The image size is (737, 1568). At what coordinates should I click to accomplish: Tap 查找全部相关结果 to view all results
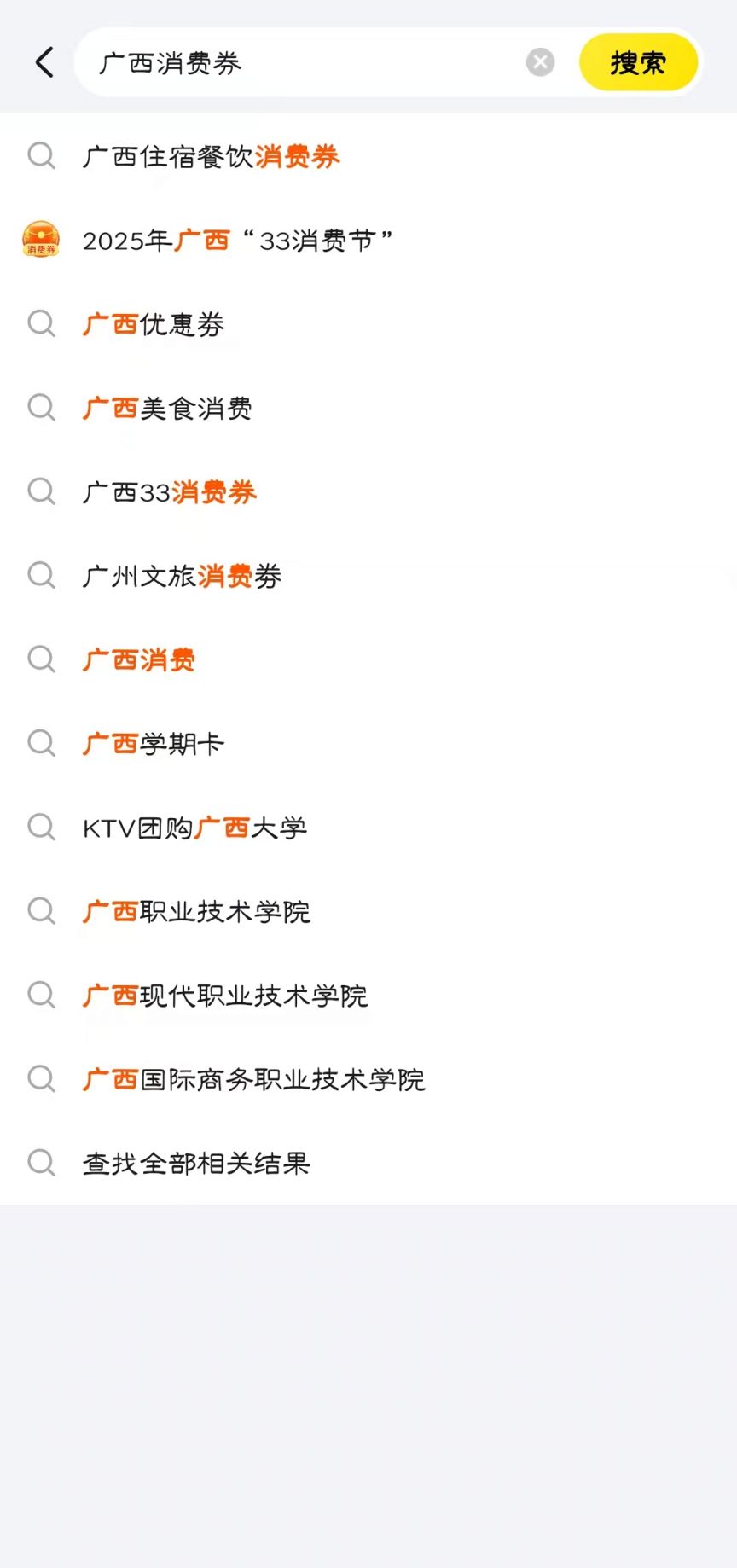[196, 1163]
